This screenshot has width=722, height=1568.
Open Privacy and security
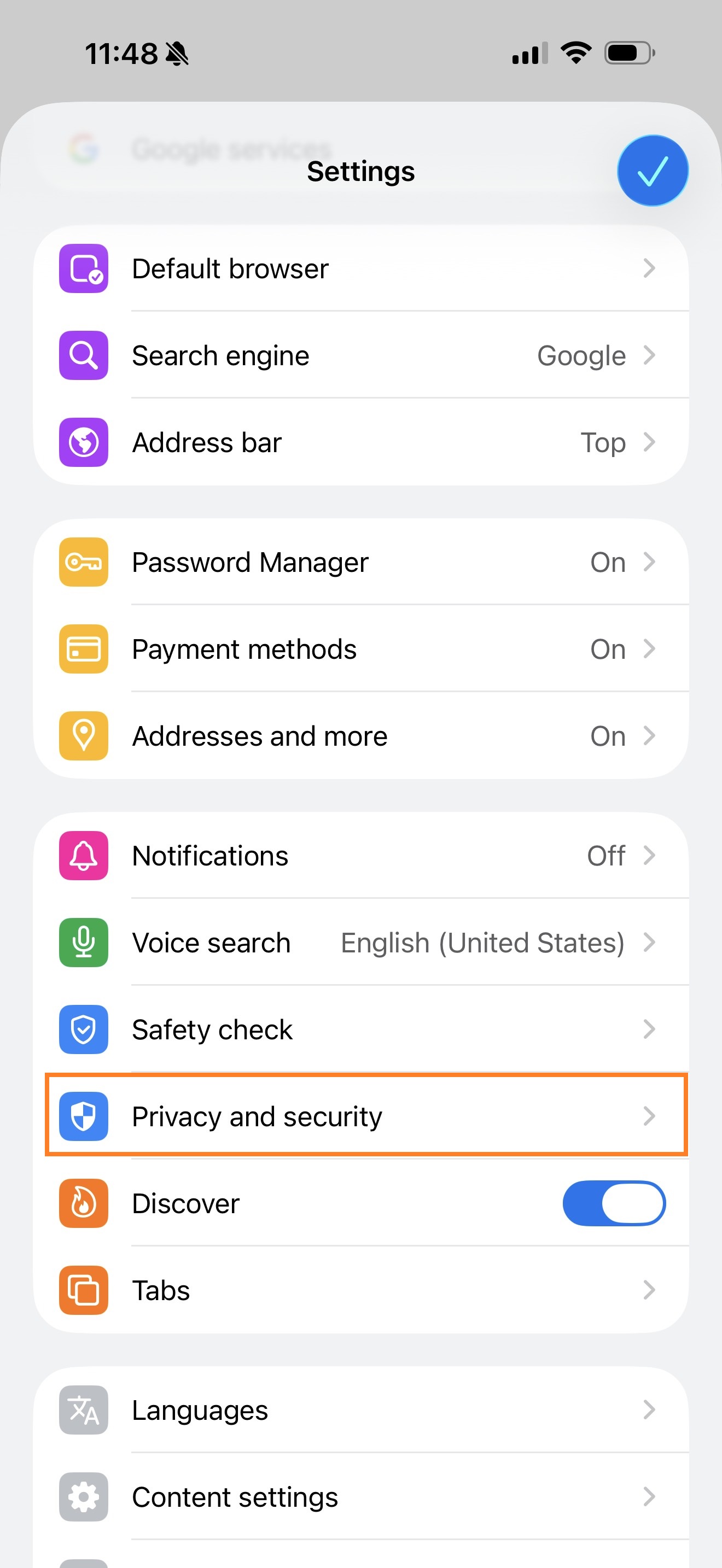pos(360,1116)
